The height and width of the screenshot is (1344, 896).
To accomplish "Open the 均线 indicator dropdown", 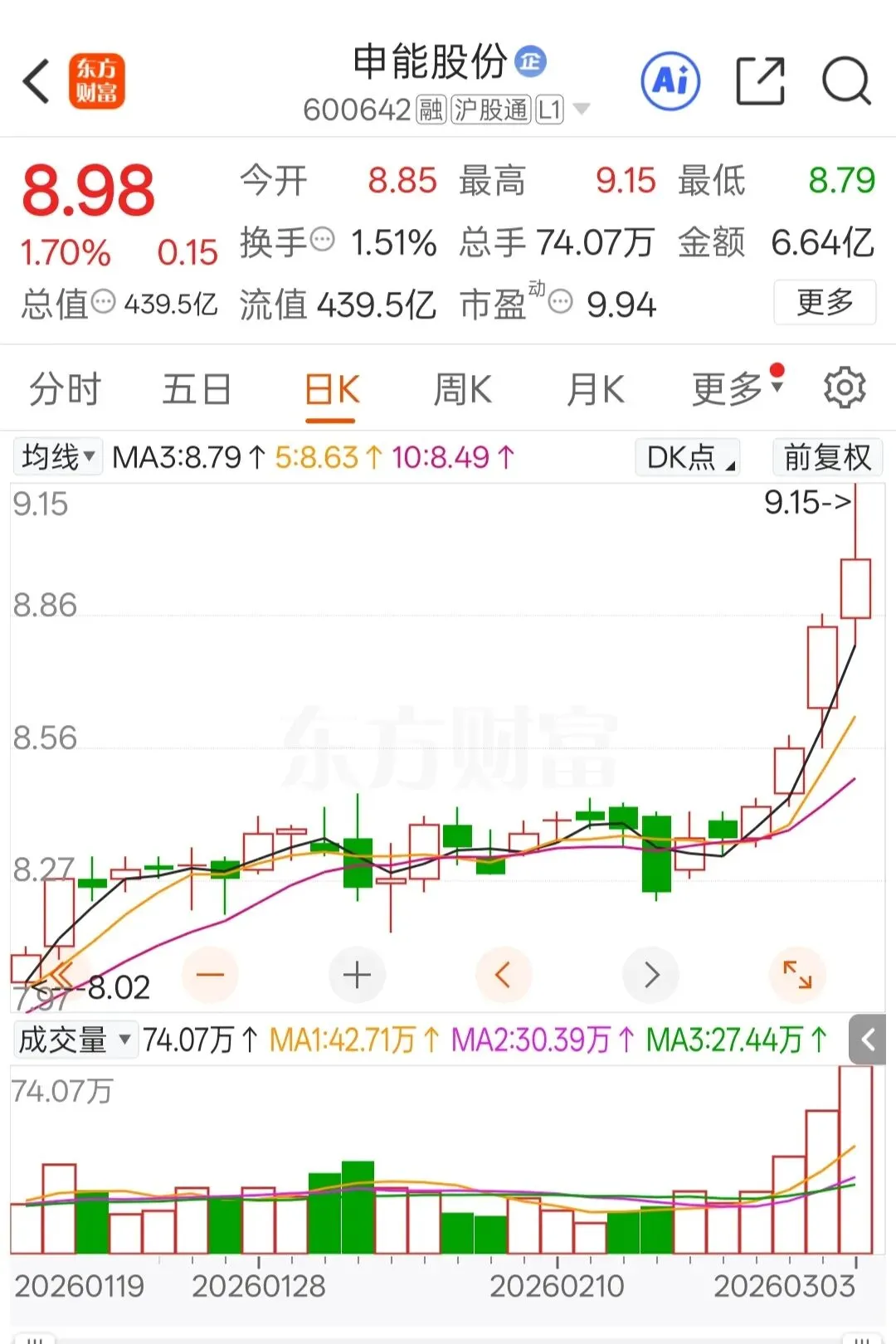I will 58,456.
